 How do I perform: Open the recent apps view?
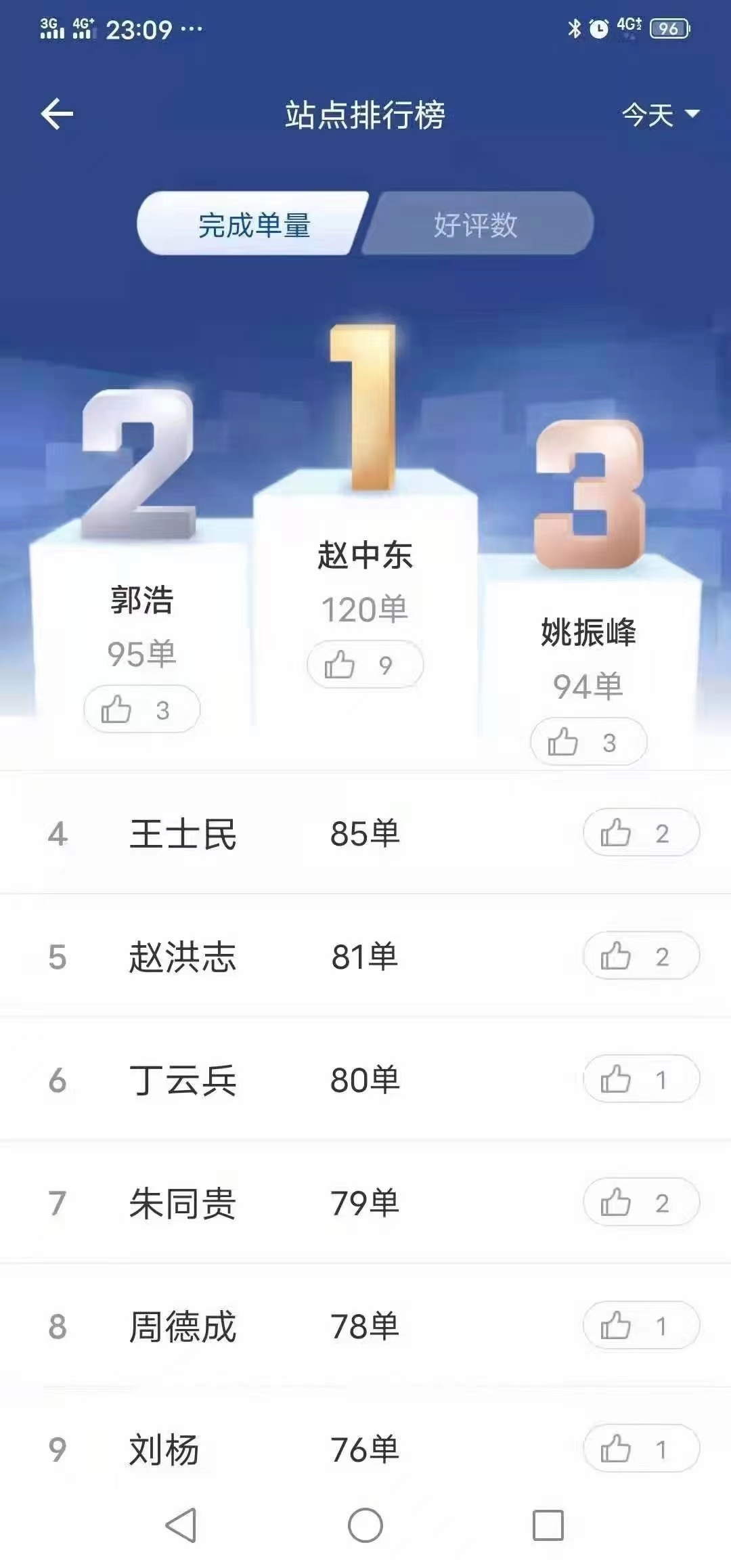548,1526
